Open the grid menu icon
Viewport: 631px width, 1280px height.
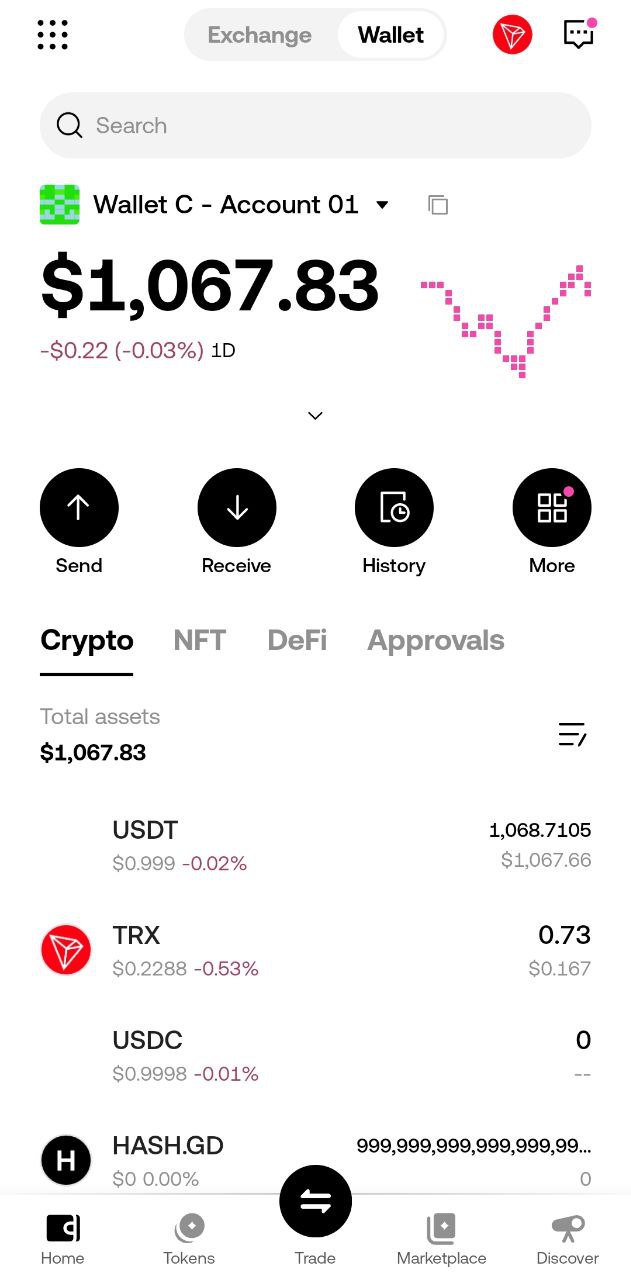pos(52,35)
